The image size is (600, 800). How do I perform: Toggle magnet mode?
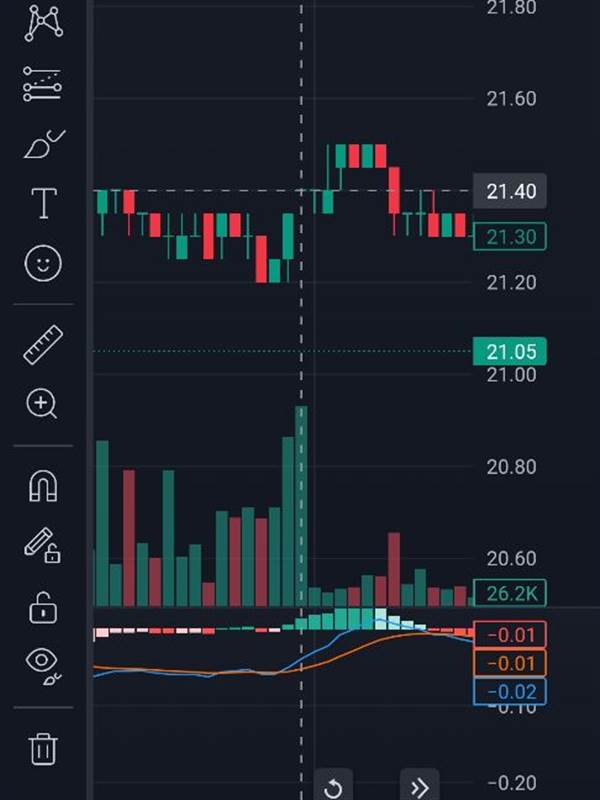[x=43, y=486]
